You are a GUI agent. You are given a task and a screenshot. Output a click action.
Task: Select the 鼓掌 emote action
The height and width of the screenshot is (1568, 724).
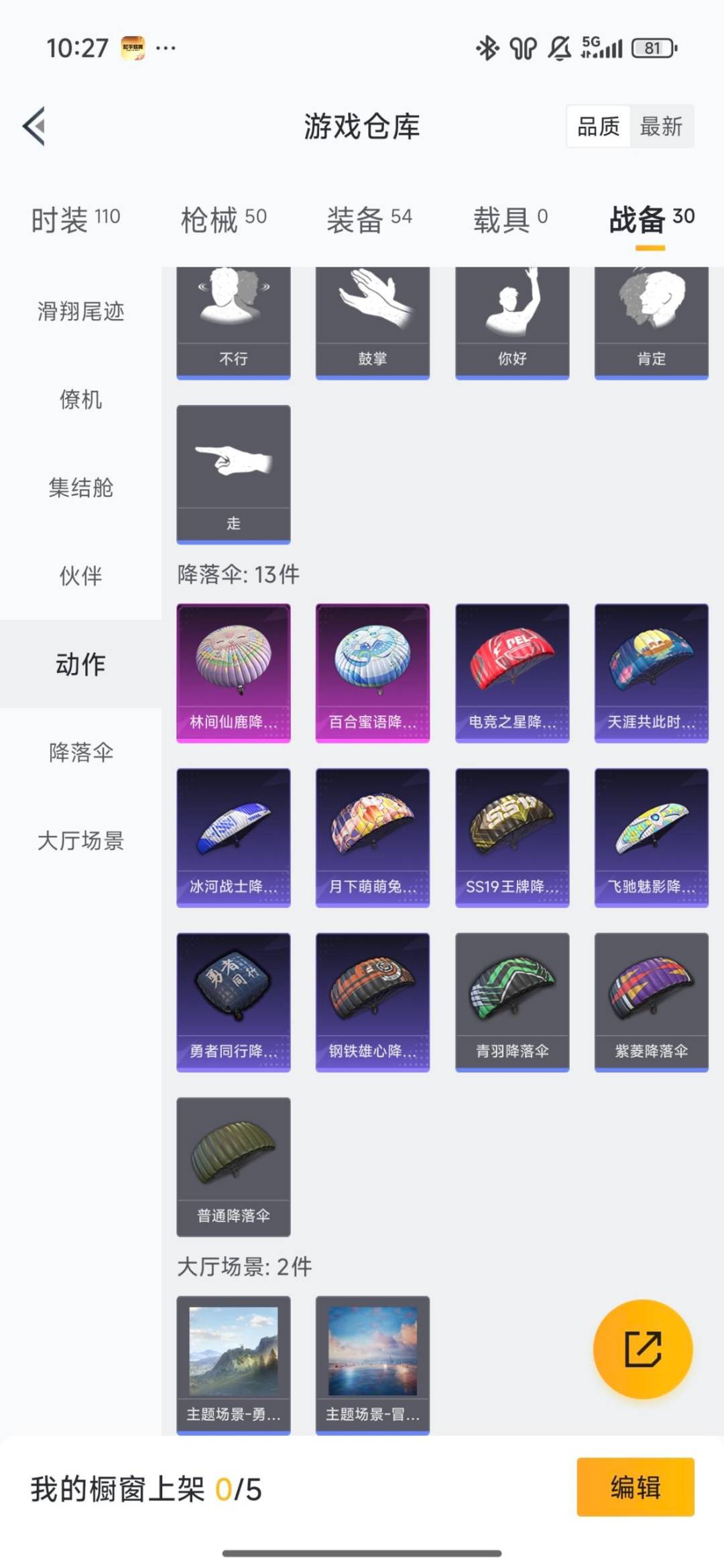click(372, 322)
